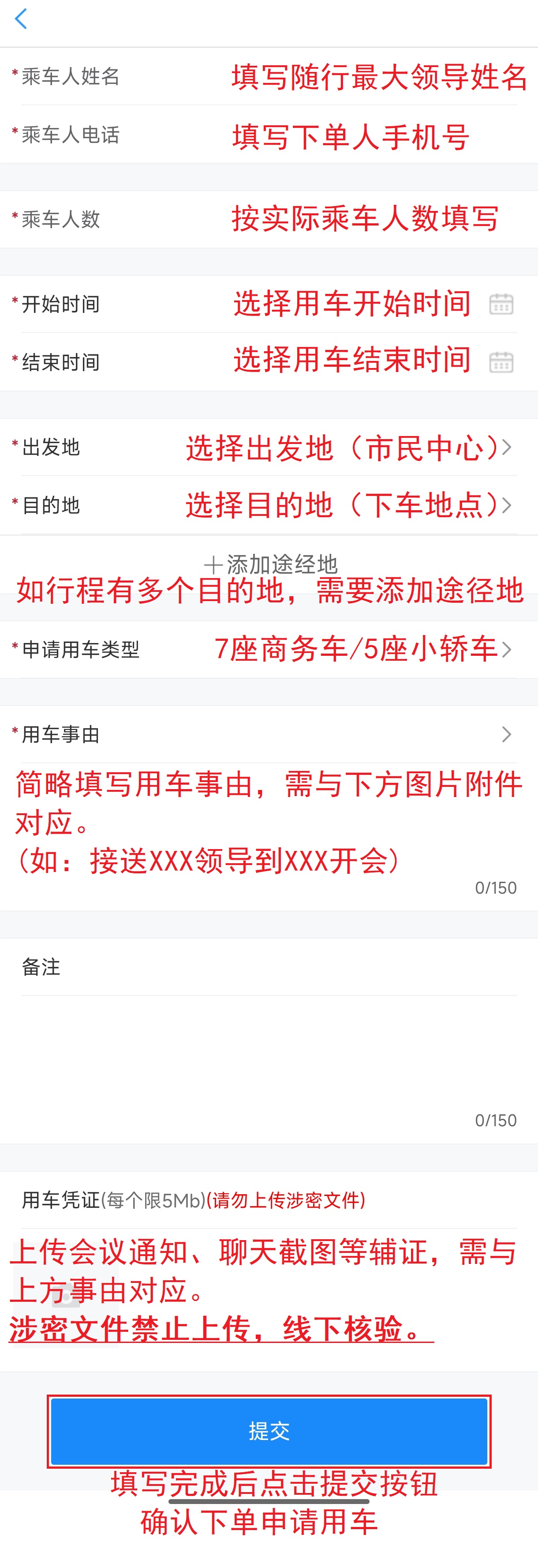Open the 开始时间 date picker
The height and width of the screenshot is (1568, 538).
[x=501, y=304]
